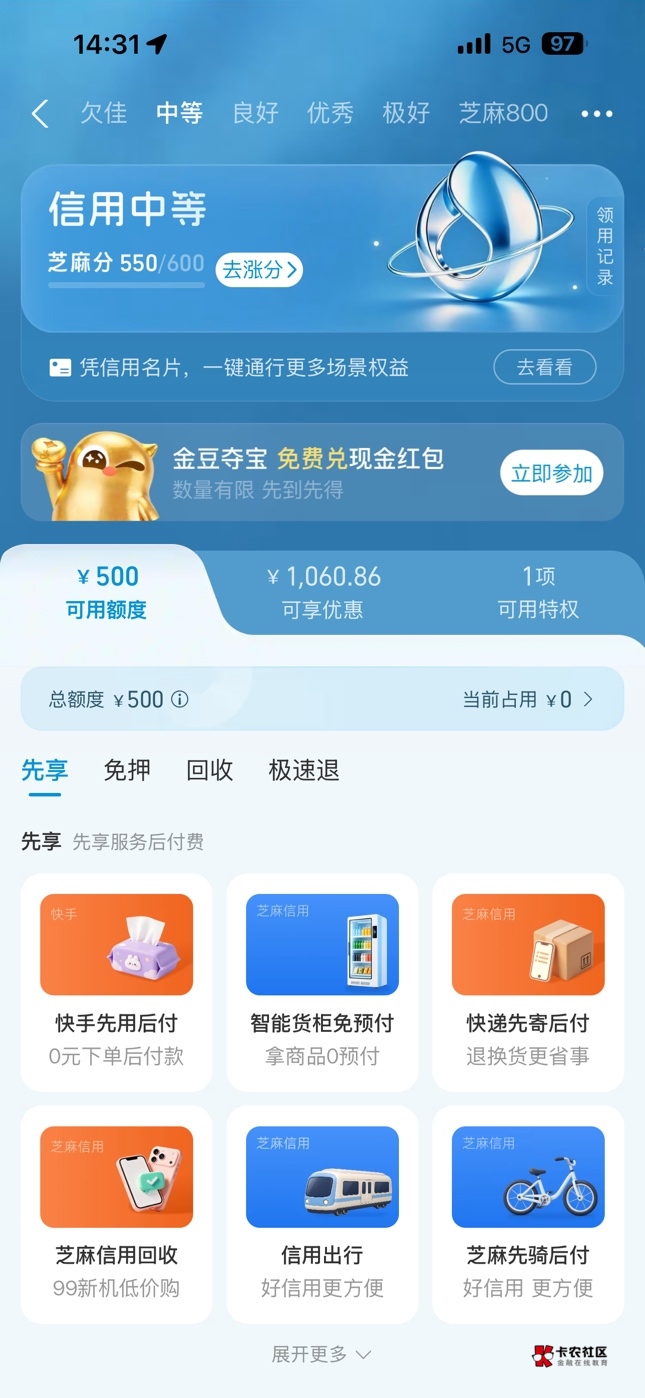Open 快递先寄后付 service card
Screen dimensions: 645x1398
(x=528, y=982)
